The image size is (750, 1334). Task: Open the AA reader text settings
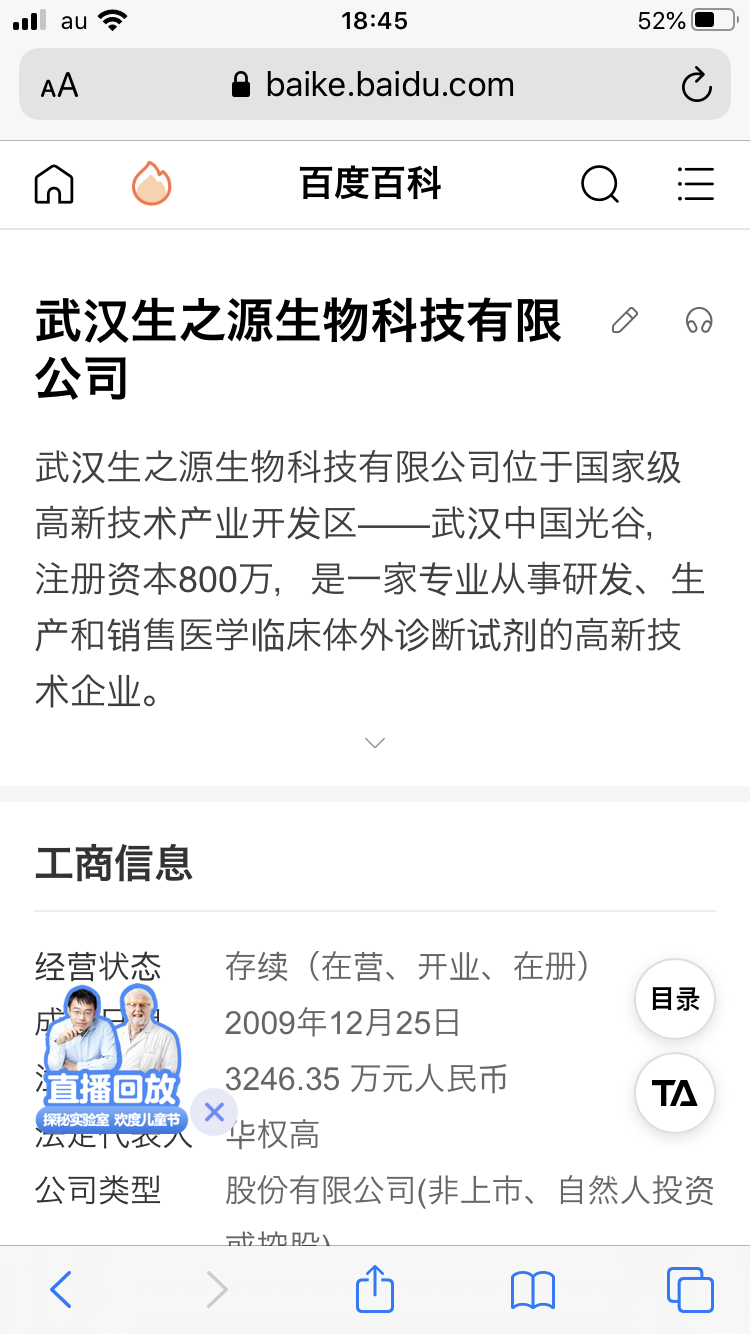pos(60,85)
